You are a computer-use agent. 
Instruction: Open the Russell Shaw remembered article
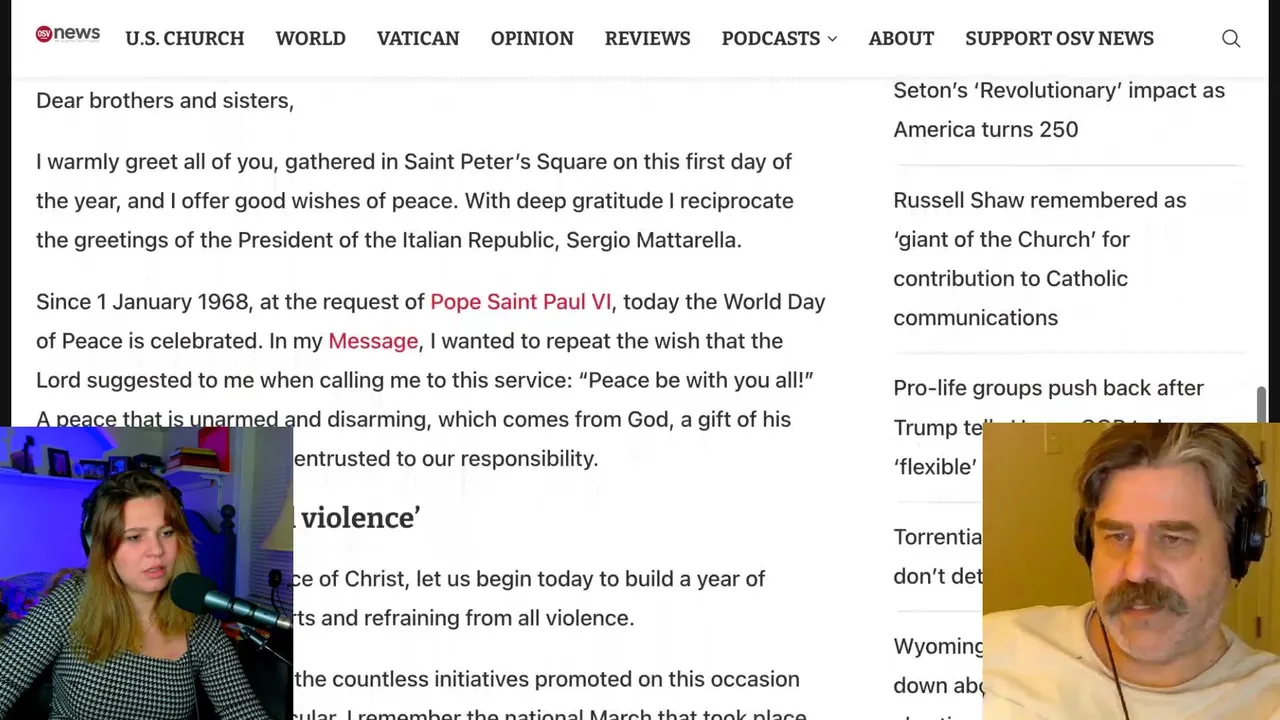(1040, 259)
